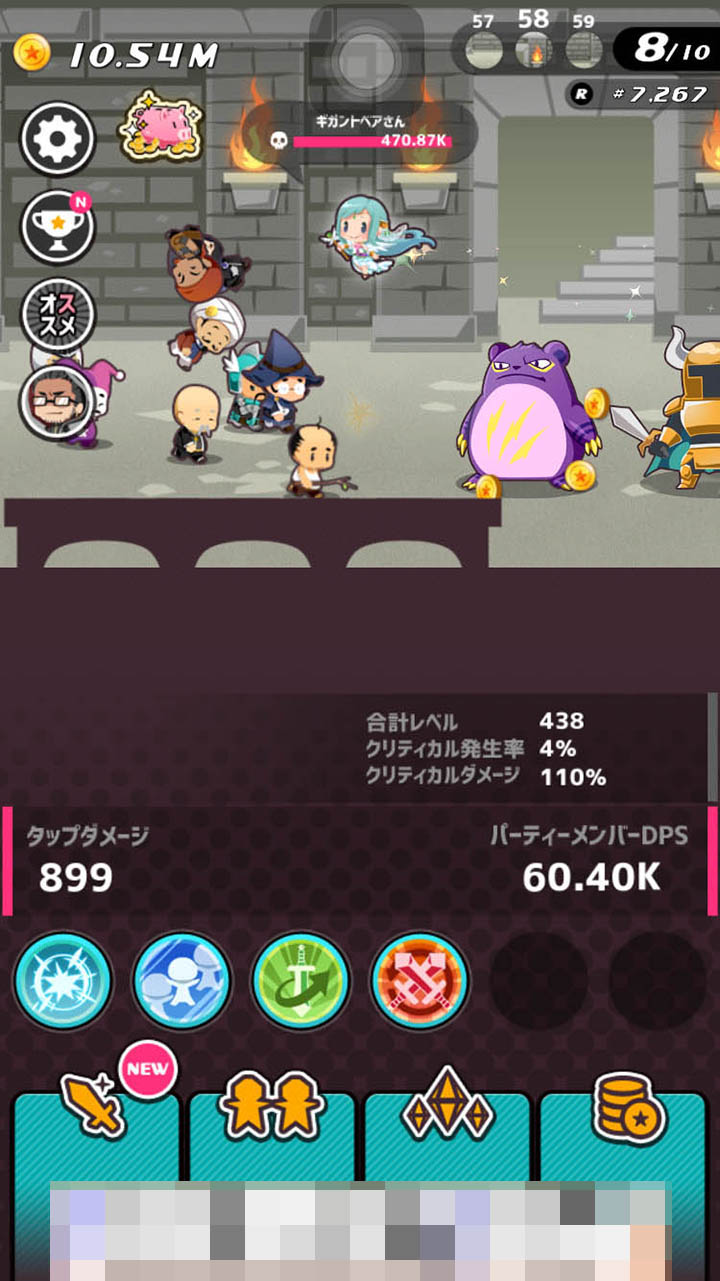Open the settings gear
The height and width of the screenshot is (1281, 720).
[58, 141]
